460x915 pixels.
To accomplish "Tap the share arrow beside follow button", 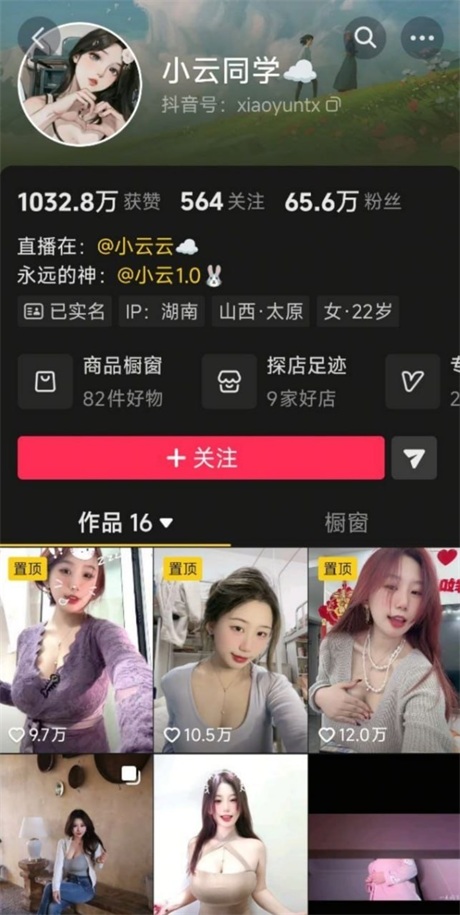I will (414, 458).
